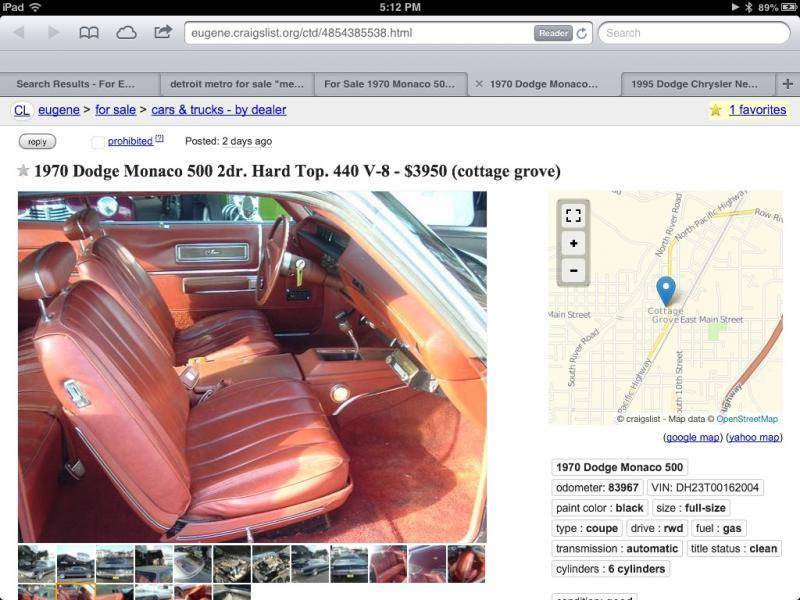Focus the Safari search field

(x=693, y=33)
